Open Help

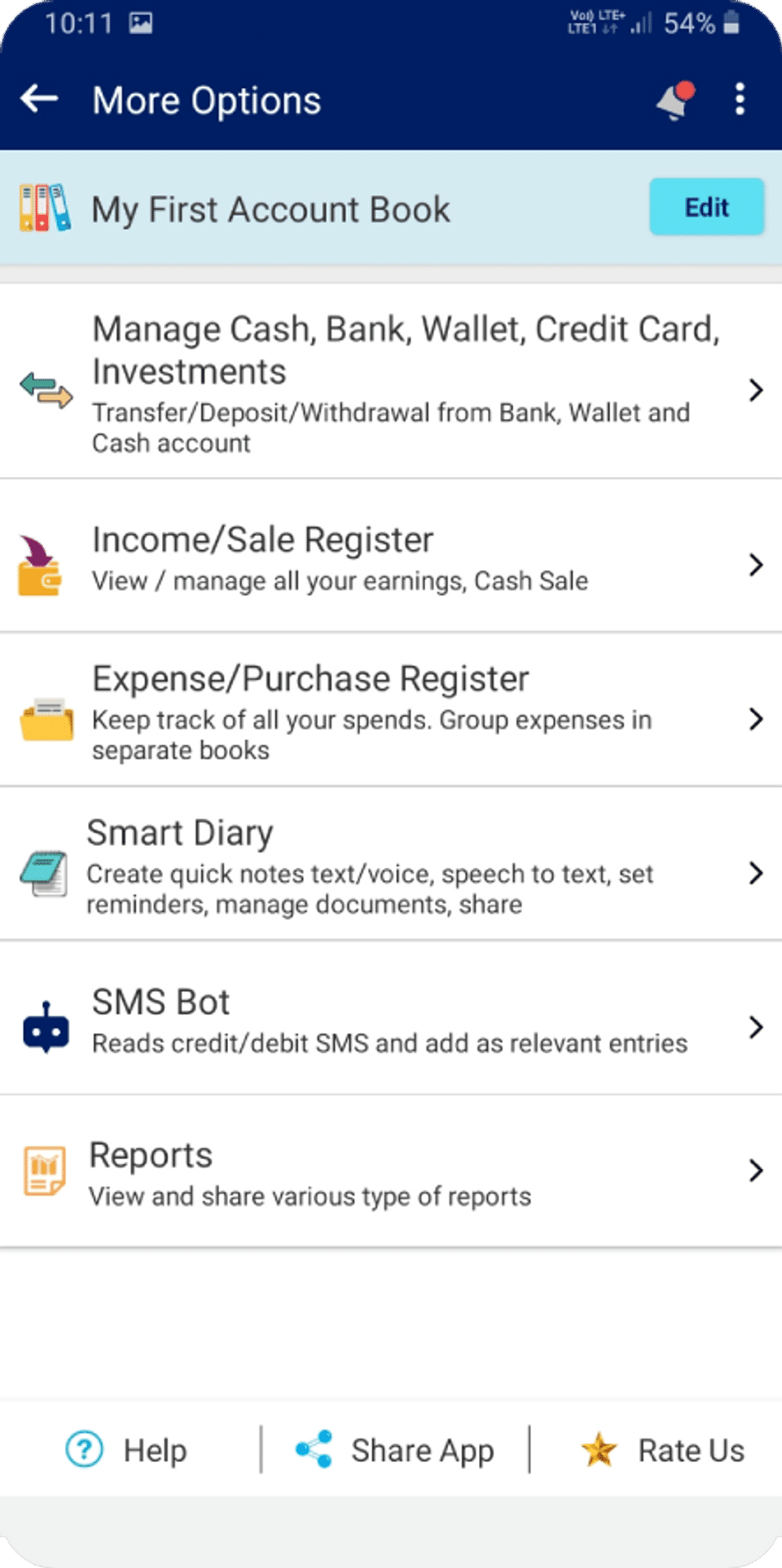tap(128, 1451)
